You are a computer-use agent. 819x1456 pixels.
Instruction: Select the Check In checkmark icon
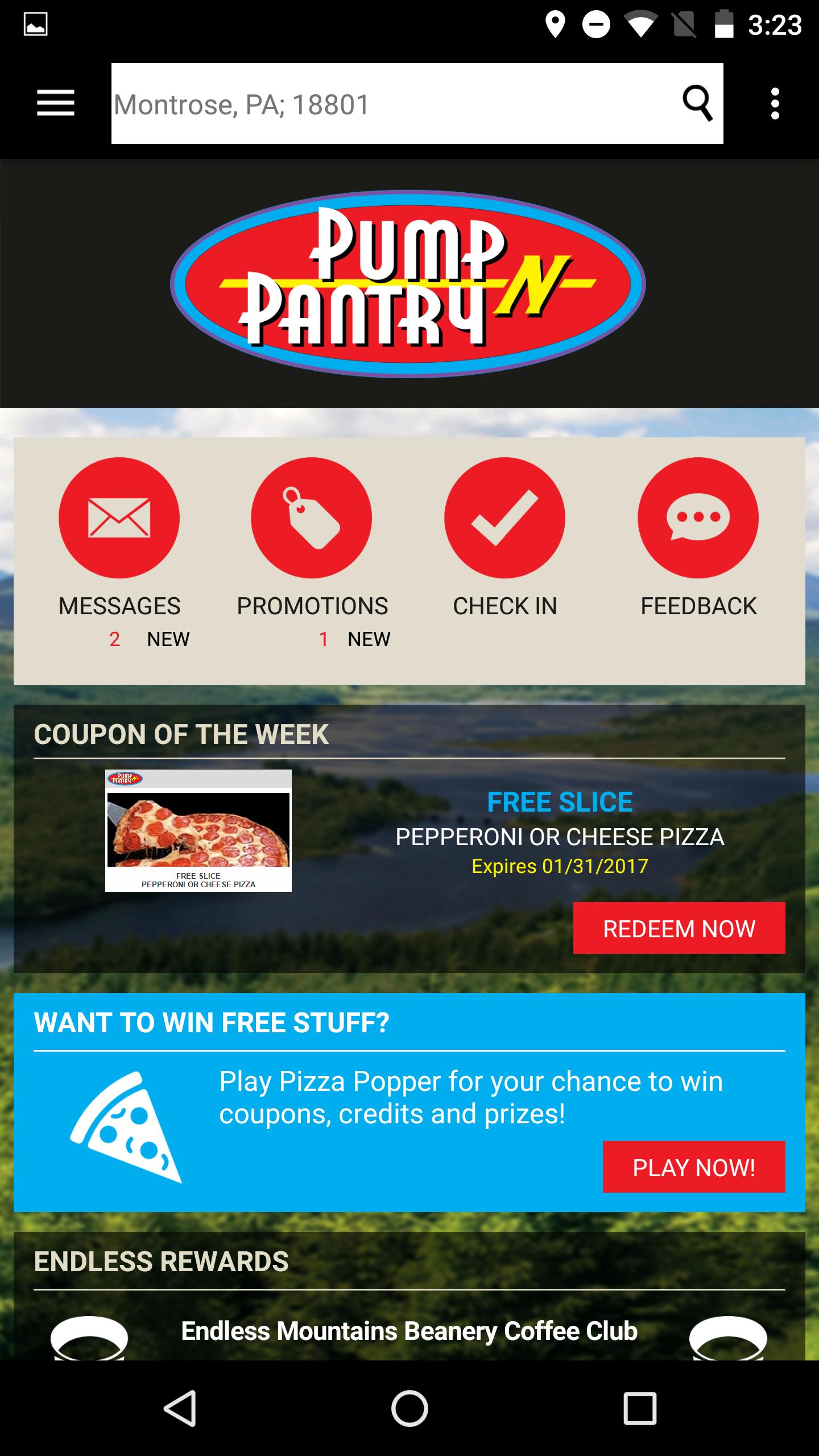(x=504, y=516)
